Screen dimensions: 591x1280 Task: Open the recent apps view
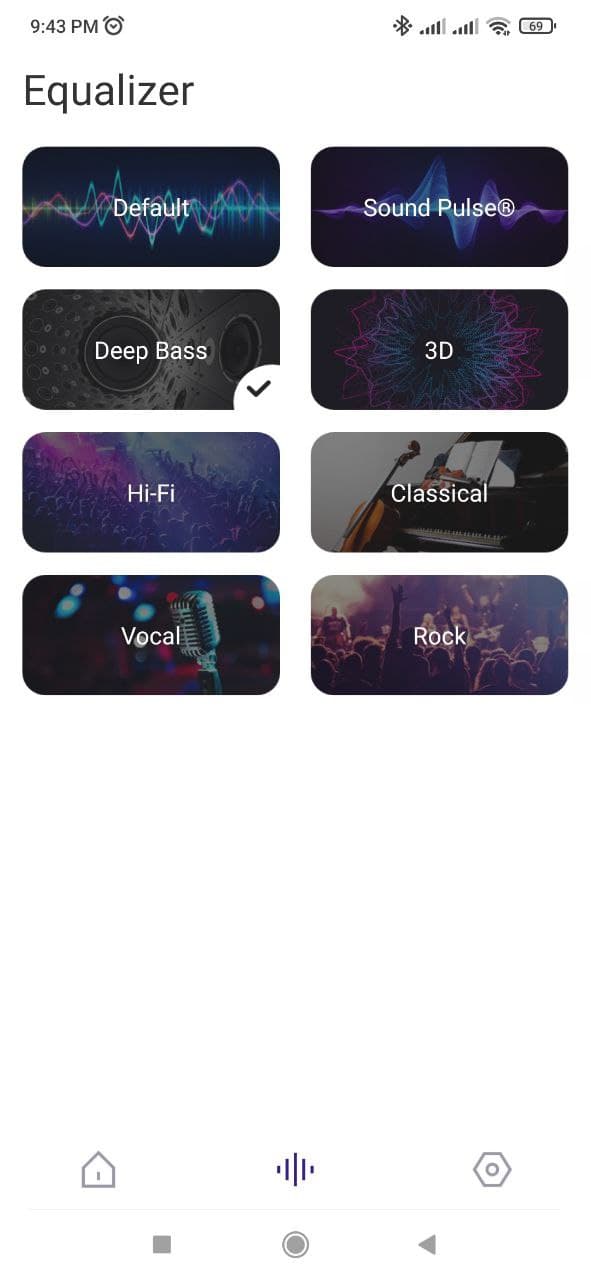tap(162, 1244)
